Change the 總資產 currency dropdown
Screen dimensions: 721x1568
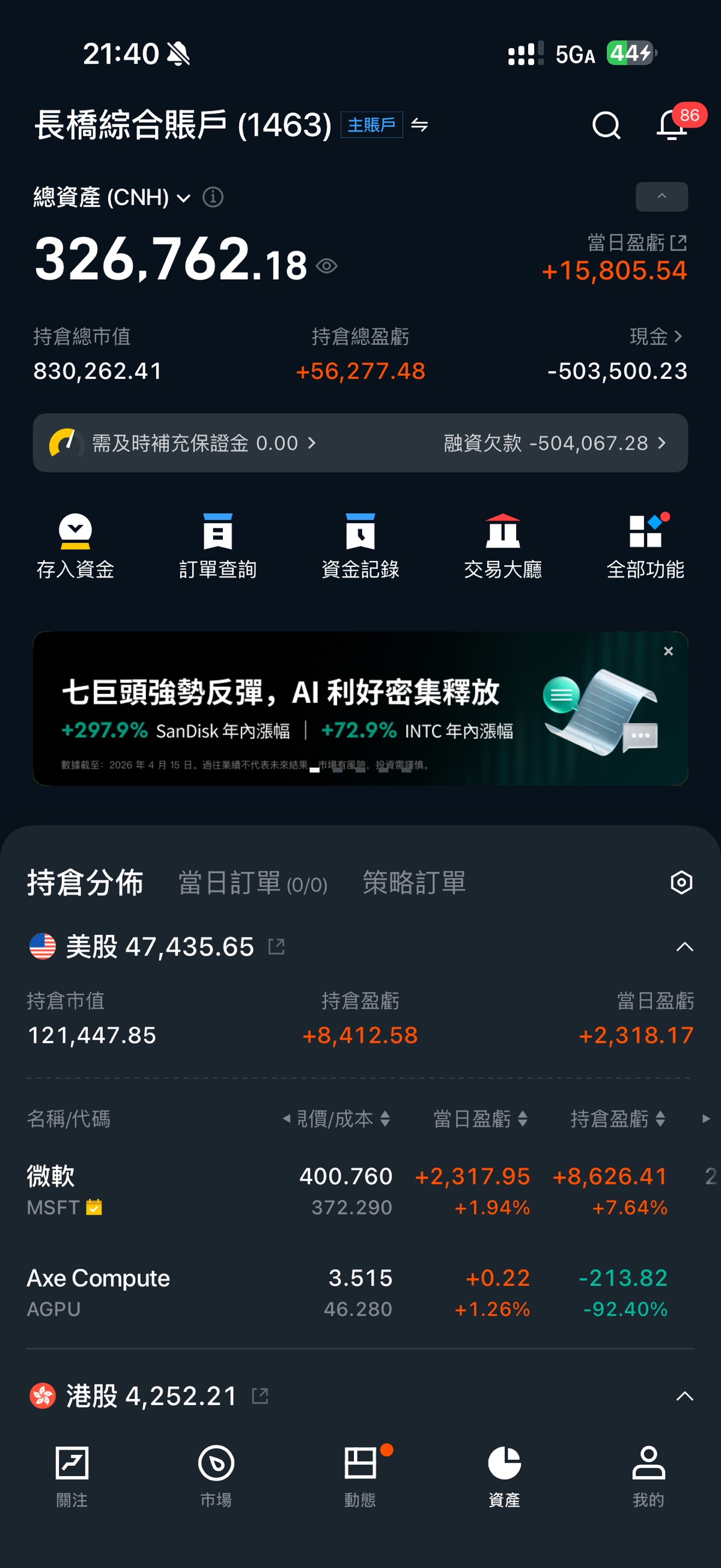pos(183,198)
